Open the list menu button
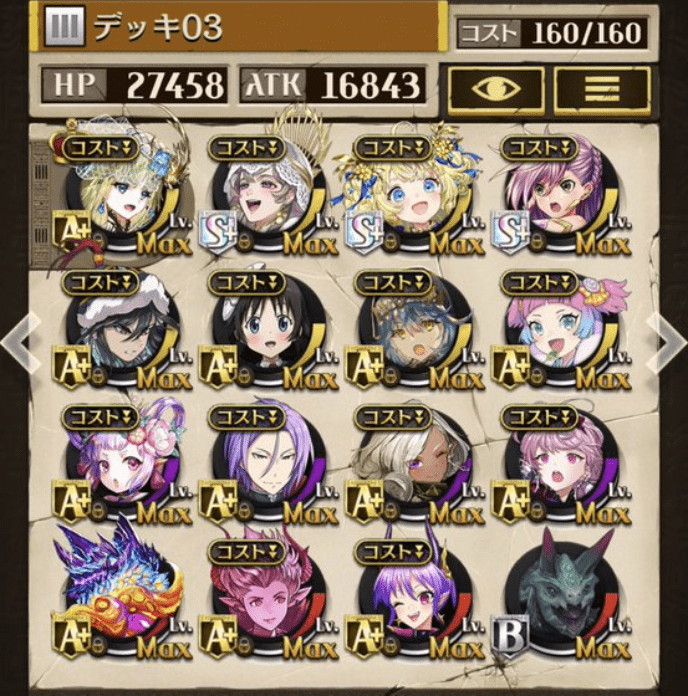The image size is (688, 696). pyautogui.click(x=602, y=89)
